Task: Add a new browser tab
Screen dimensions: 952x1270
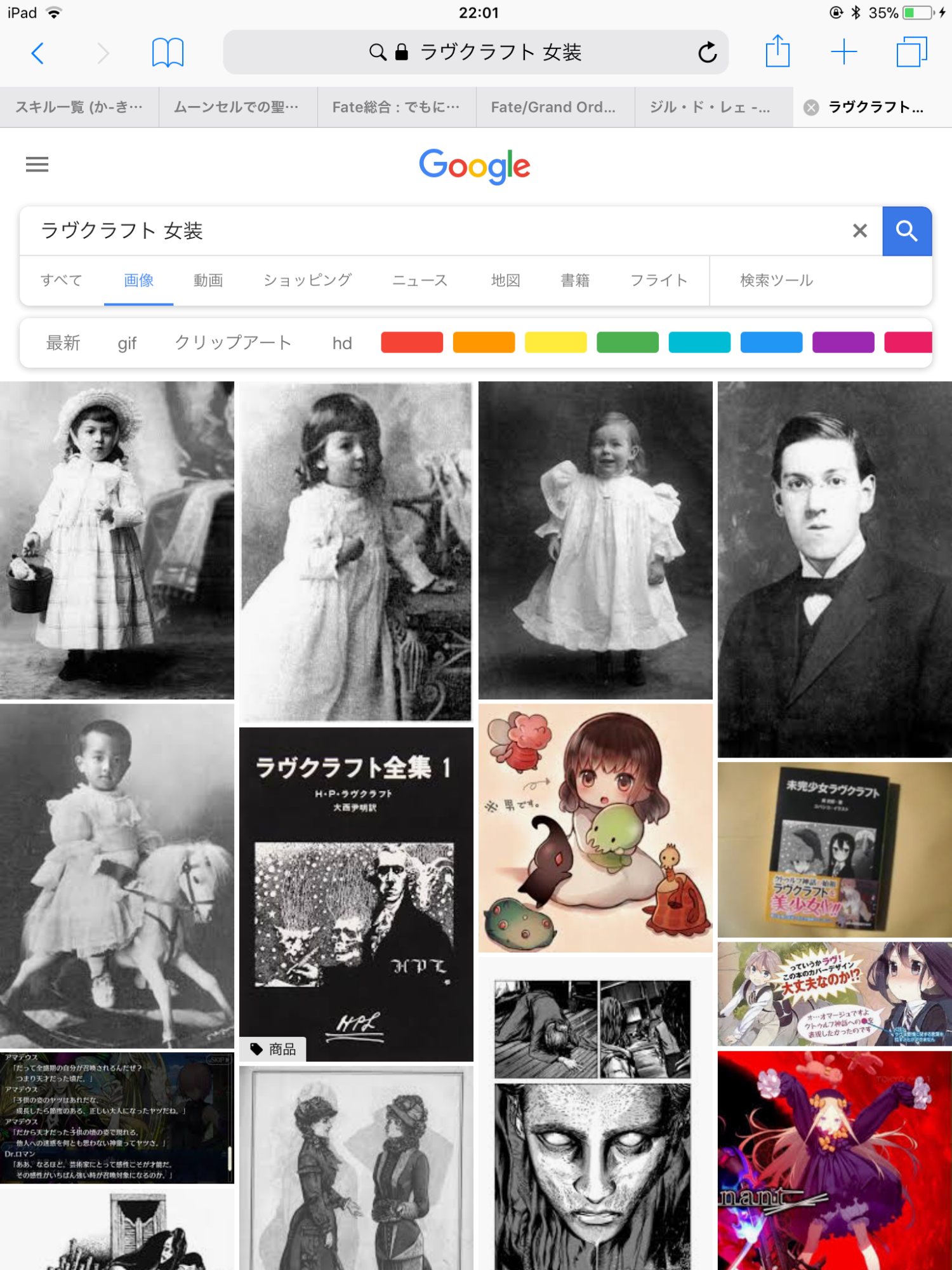Action: (844, 52)
